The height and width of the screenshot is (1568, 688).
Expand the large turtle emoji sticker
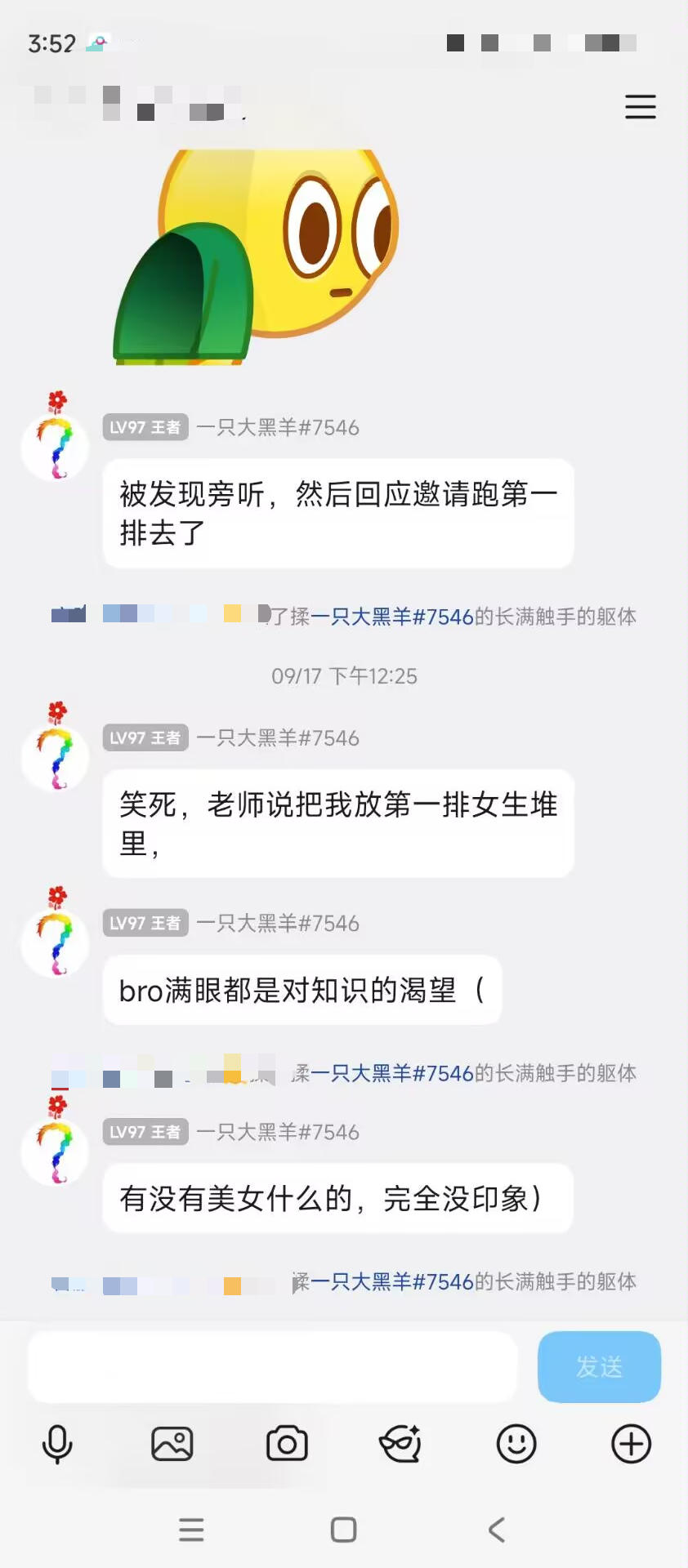point(253,253)
